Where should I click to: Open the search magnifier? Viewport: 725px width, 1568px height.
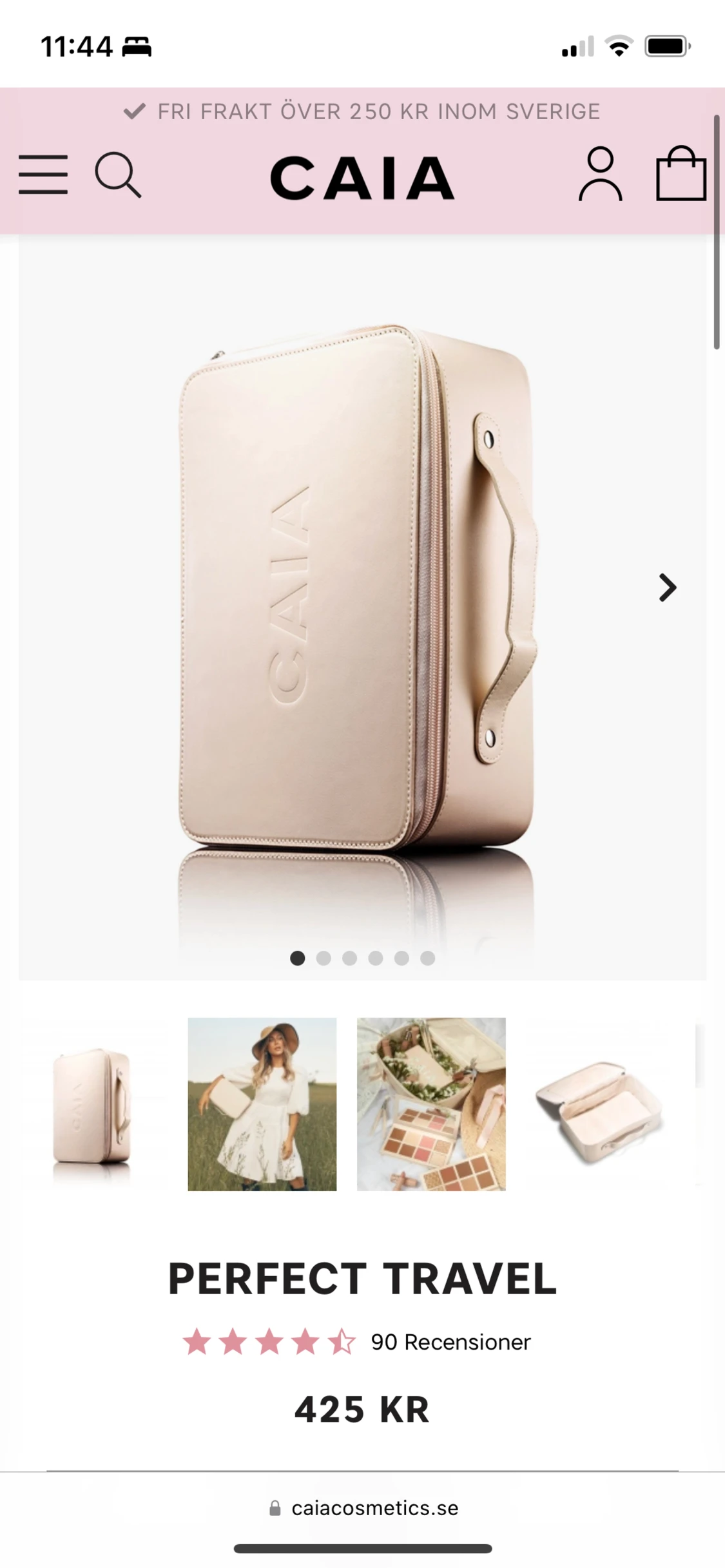point(118,174)
